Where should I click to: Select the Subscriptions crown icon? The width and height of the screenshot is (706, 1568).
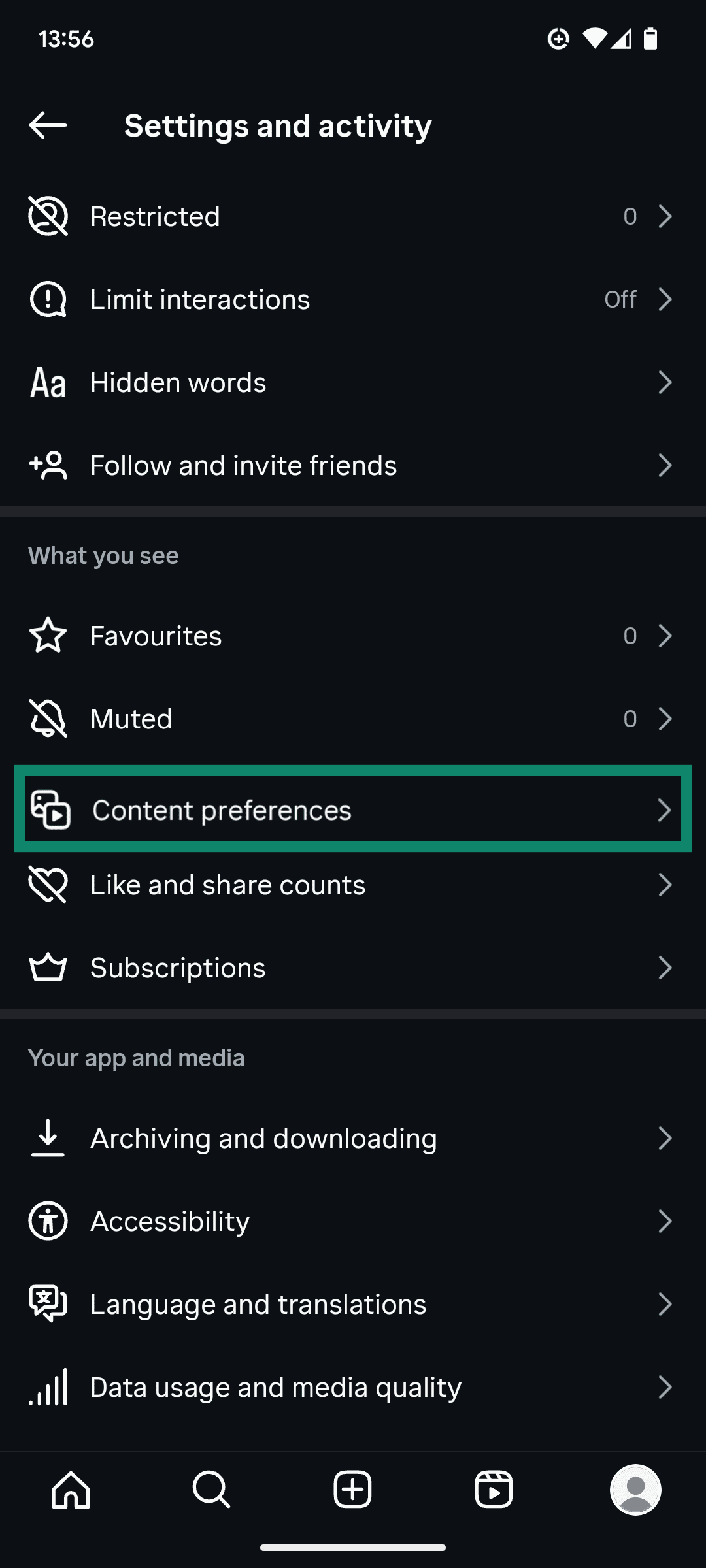click(48, 968)
